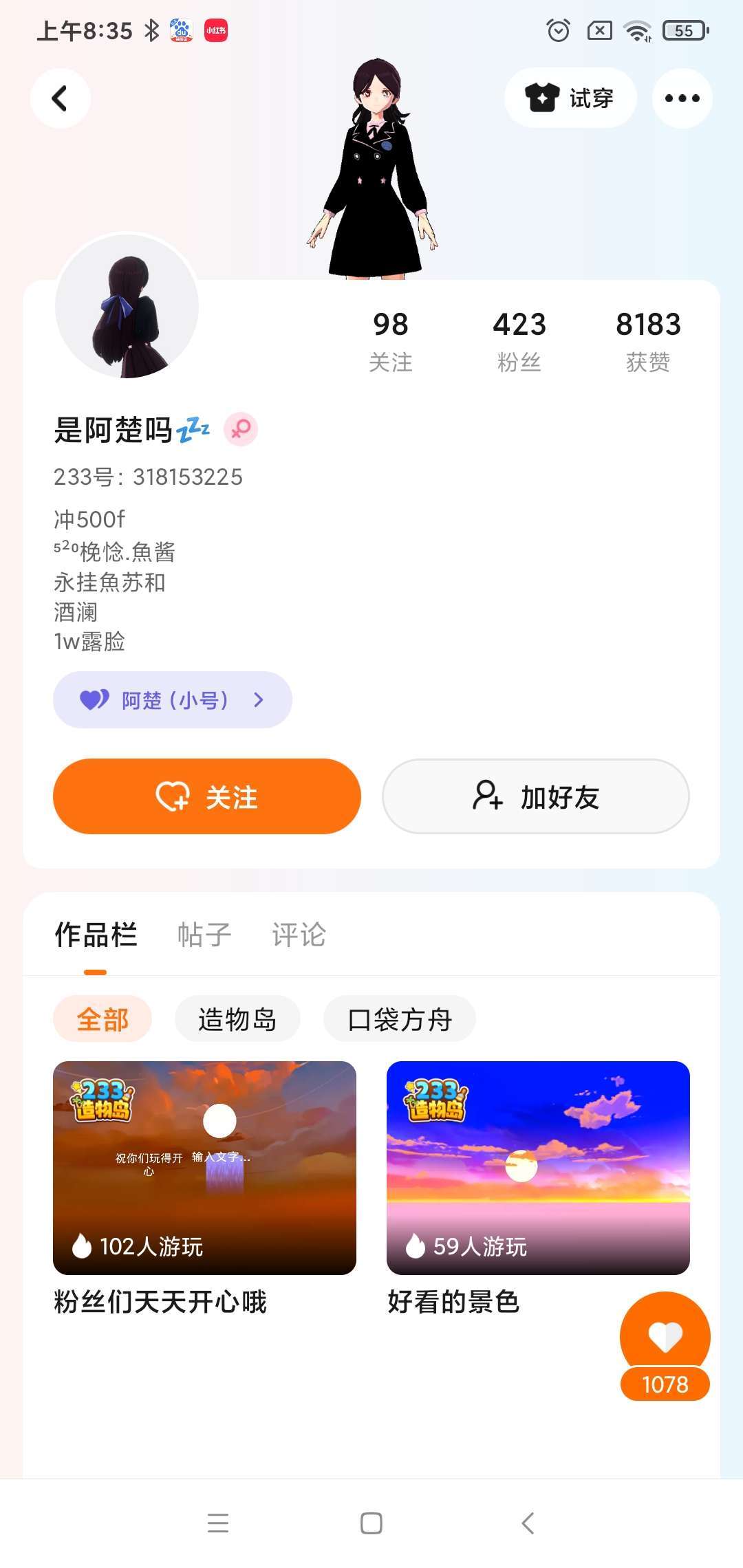Open the 阿楚（小号） linked account

(x=173, y=700)
